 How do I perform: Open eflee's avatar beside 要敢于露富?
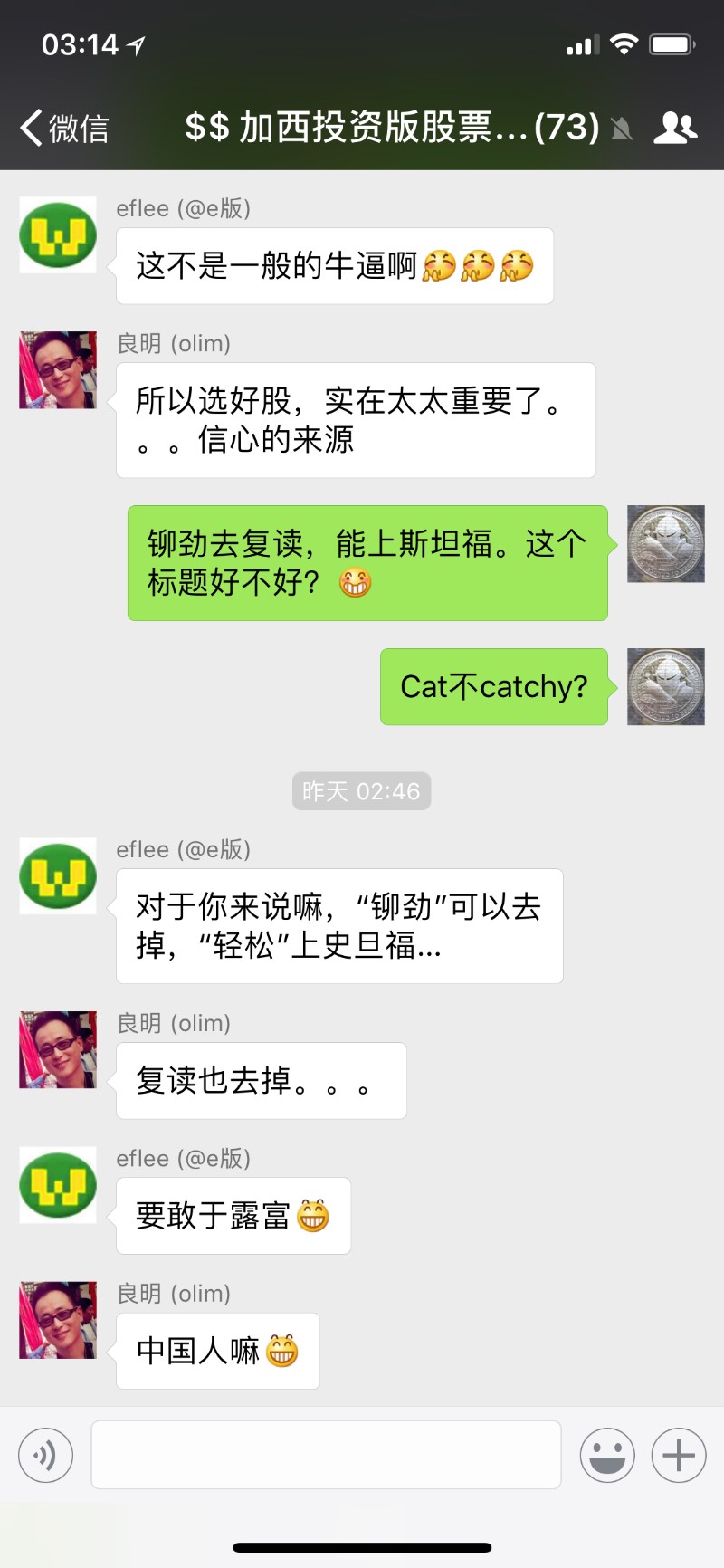[58, 1185]
